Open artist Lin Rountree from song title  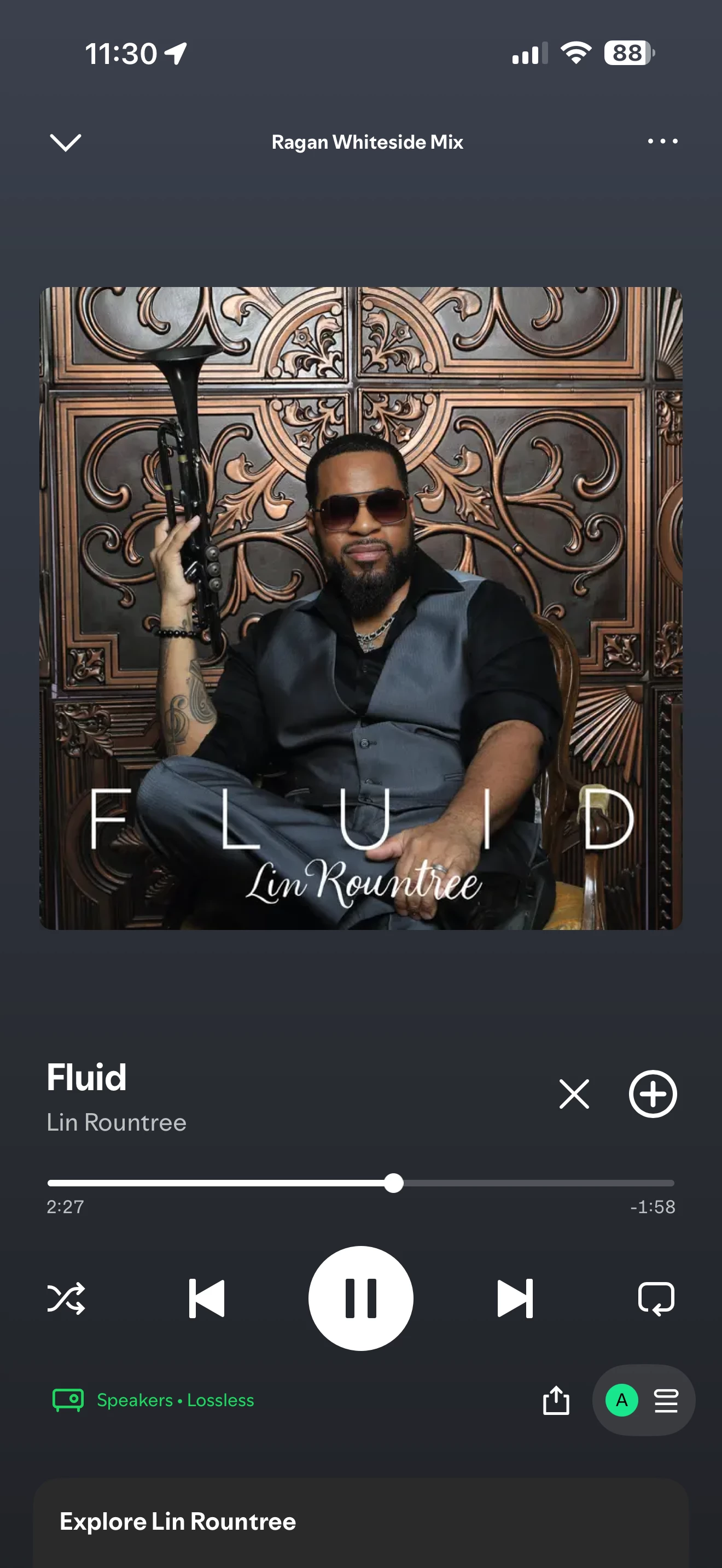(117, 1122)
